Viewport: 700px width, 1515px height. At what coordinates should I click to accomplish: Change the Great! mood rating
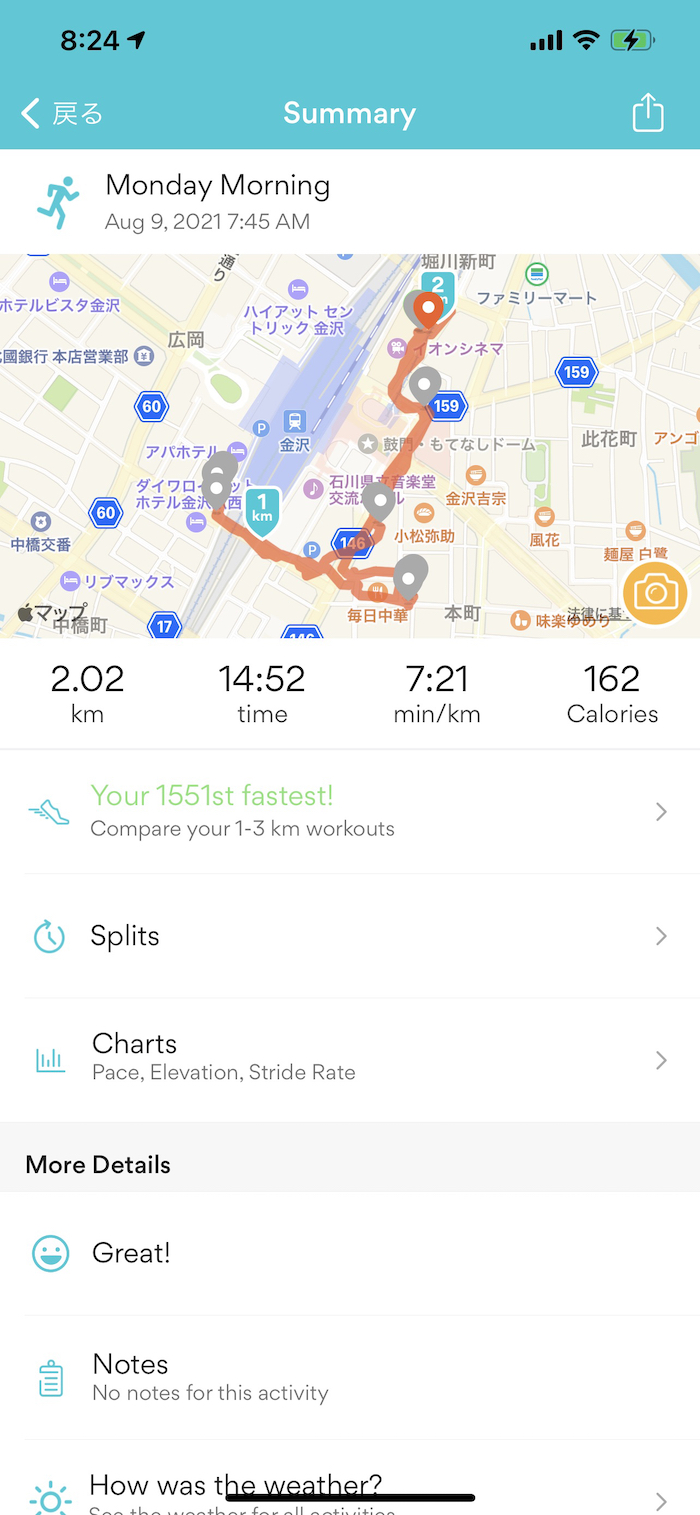click(x=349, y=1253)
